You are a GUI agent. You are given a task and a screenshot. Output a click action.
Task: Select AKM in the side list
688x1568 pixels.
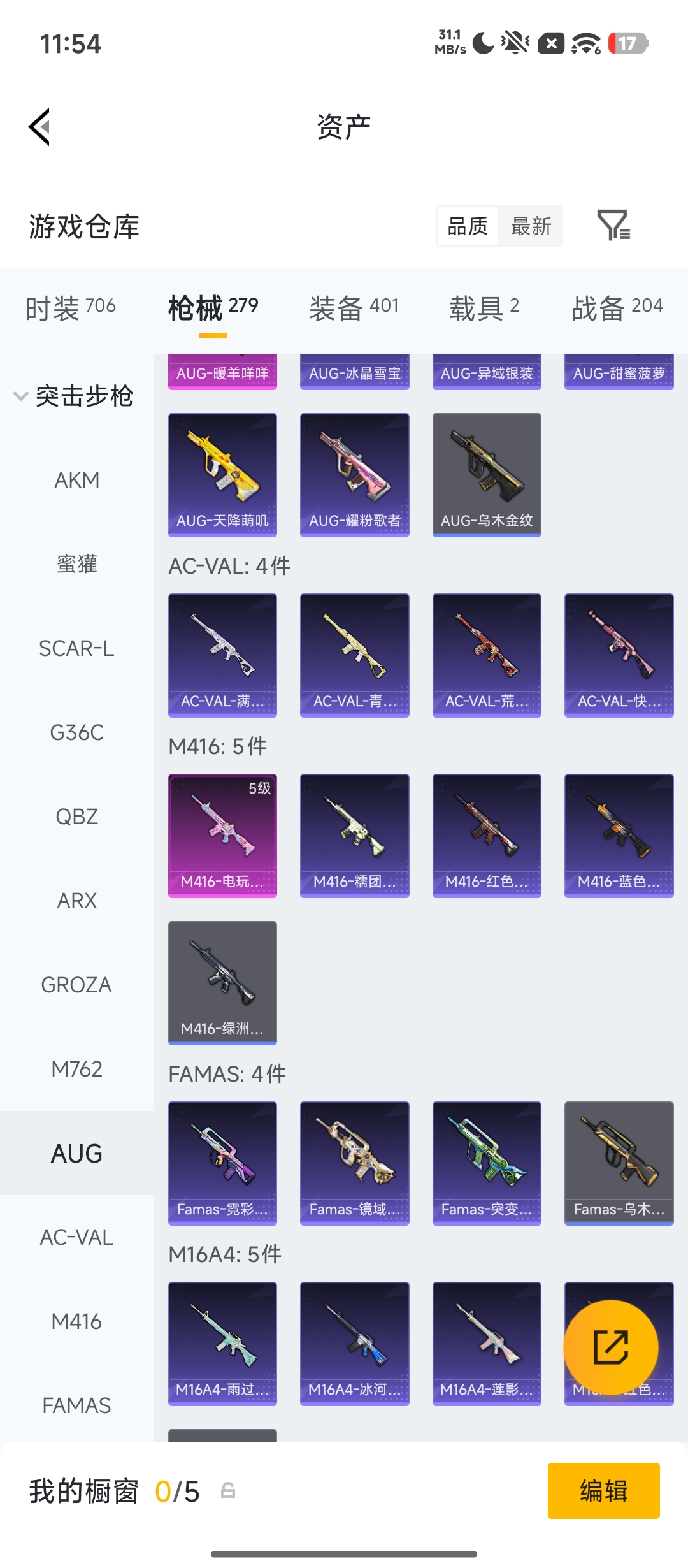point(77,480)
